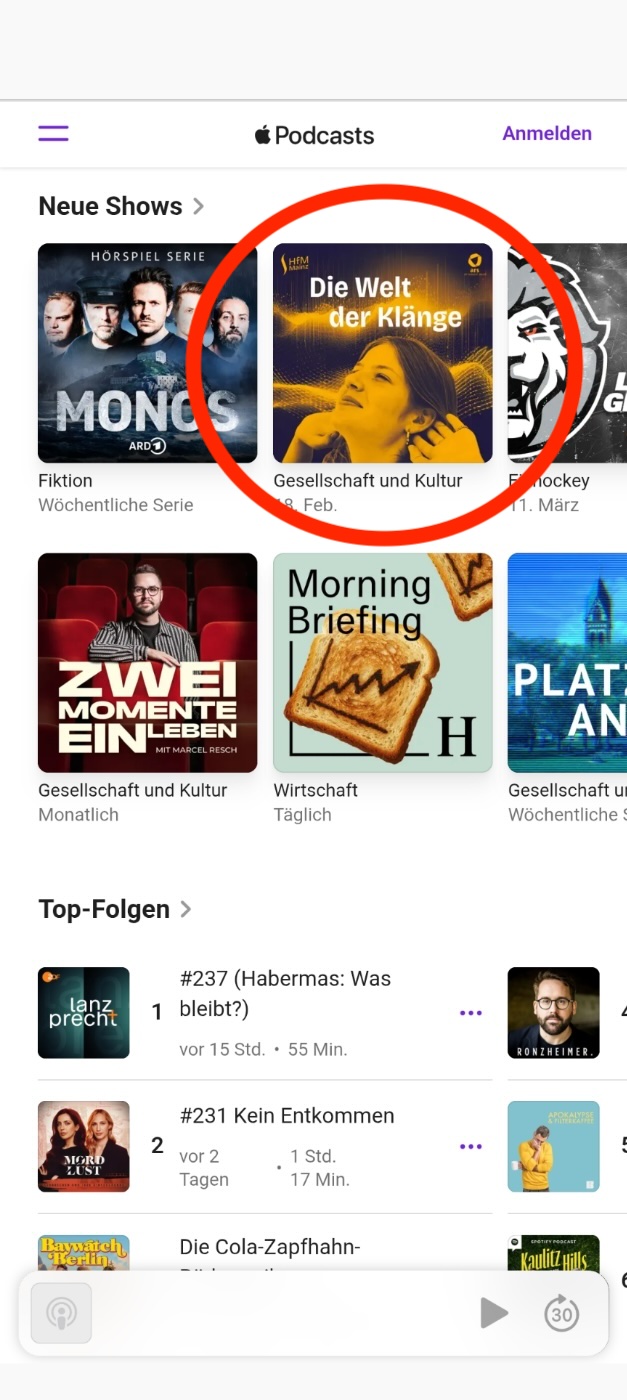This screenshot has height=1400, width=627.
Task: Start playback in the mini player
Action: 493,1313
